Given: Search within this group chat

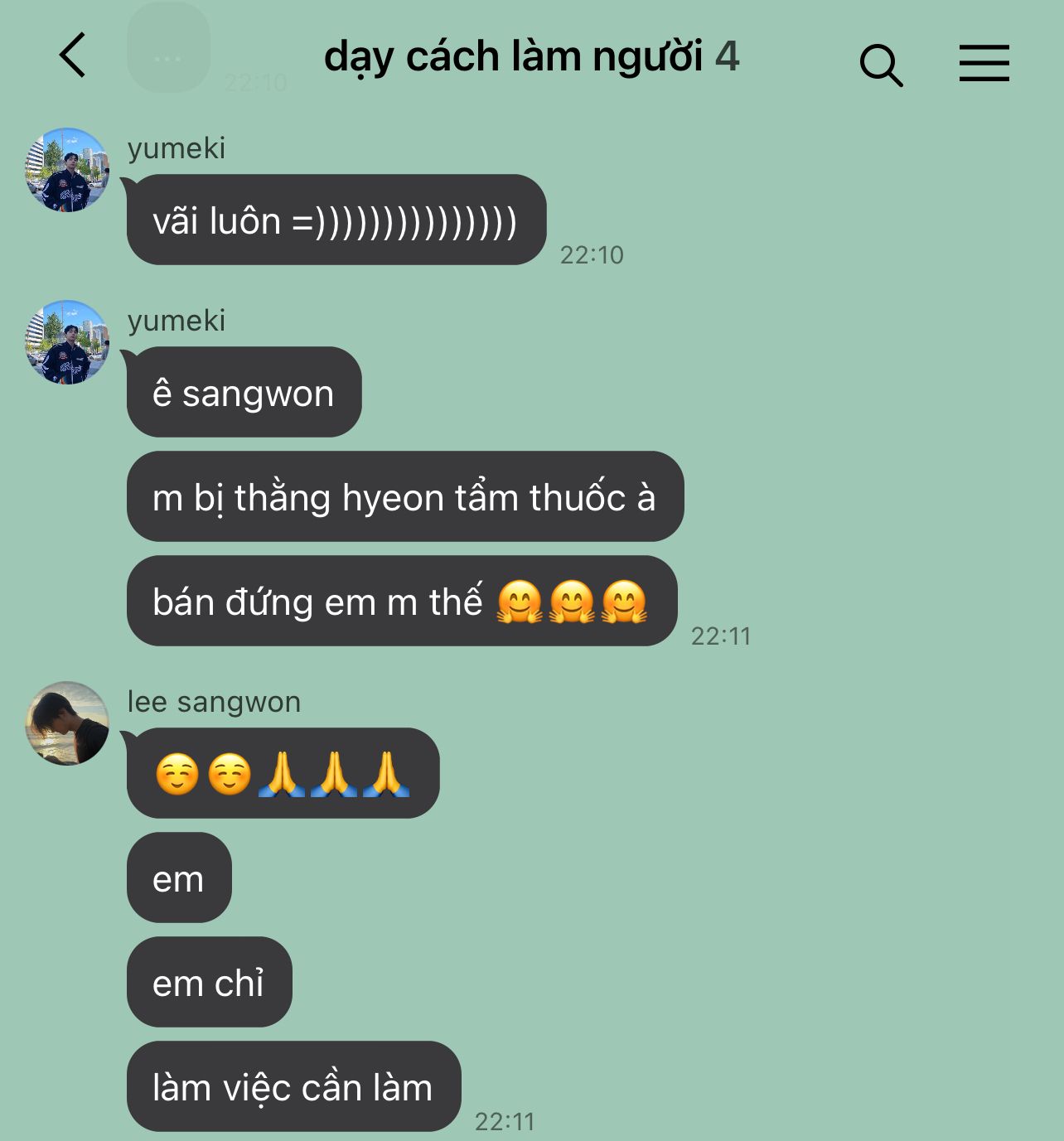Looking at the screenshot, I should pyautogui.click(x=880, y=65).
